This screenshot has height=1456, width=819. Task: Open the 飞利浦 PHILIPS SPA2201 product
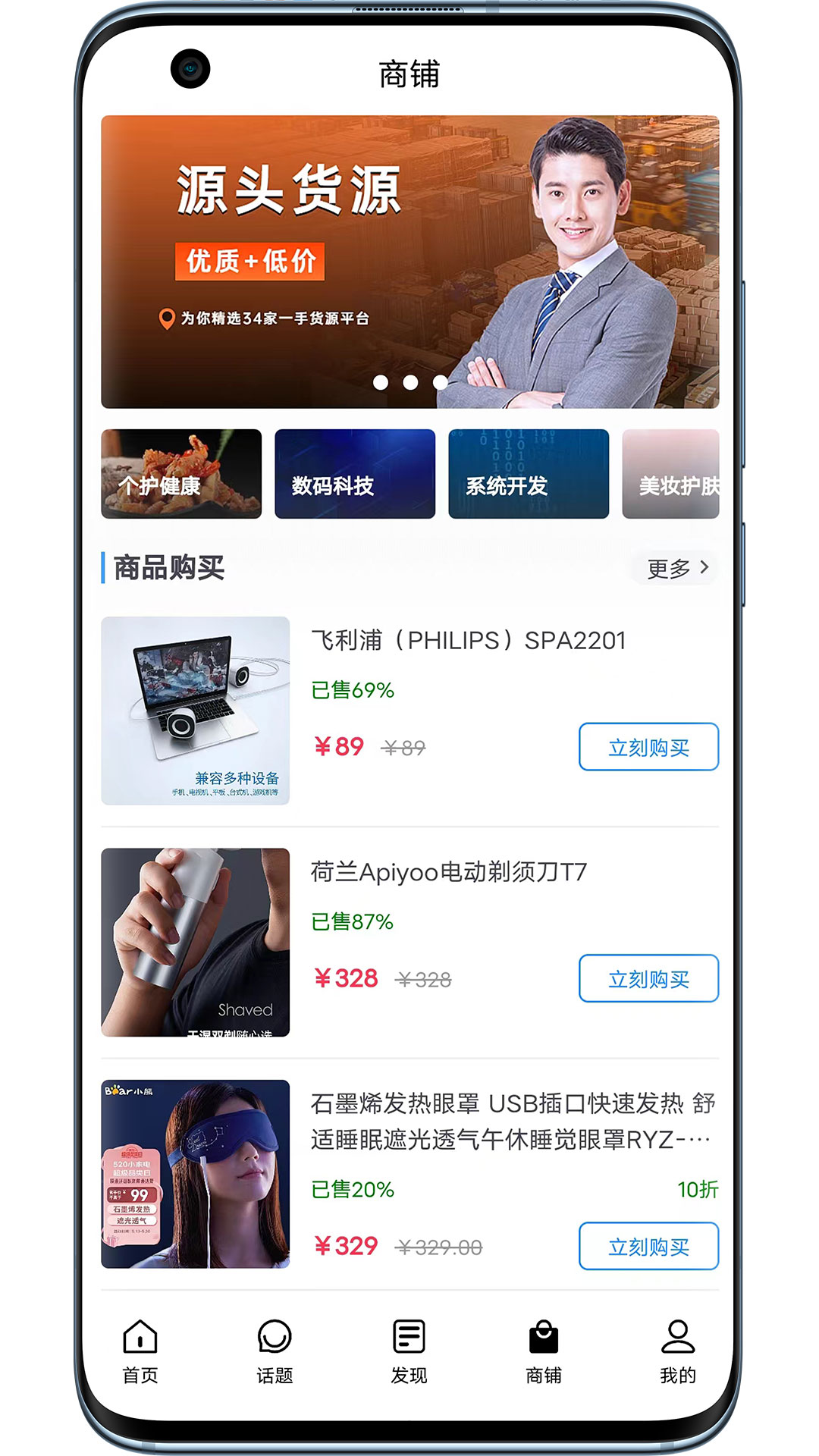tap(468, 641)
